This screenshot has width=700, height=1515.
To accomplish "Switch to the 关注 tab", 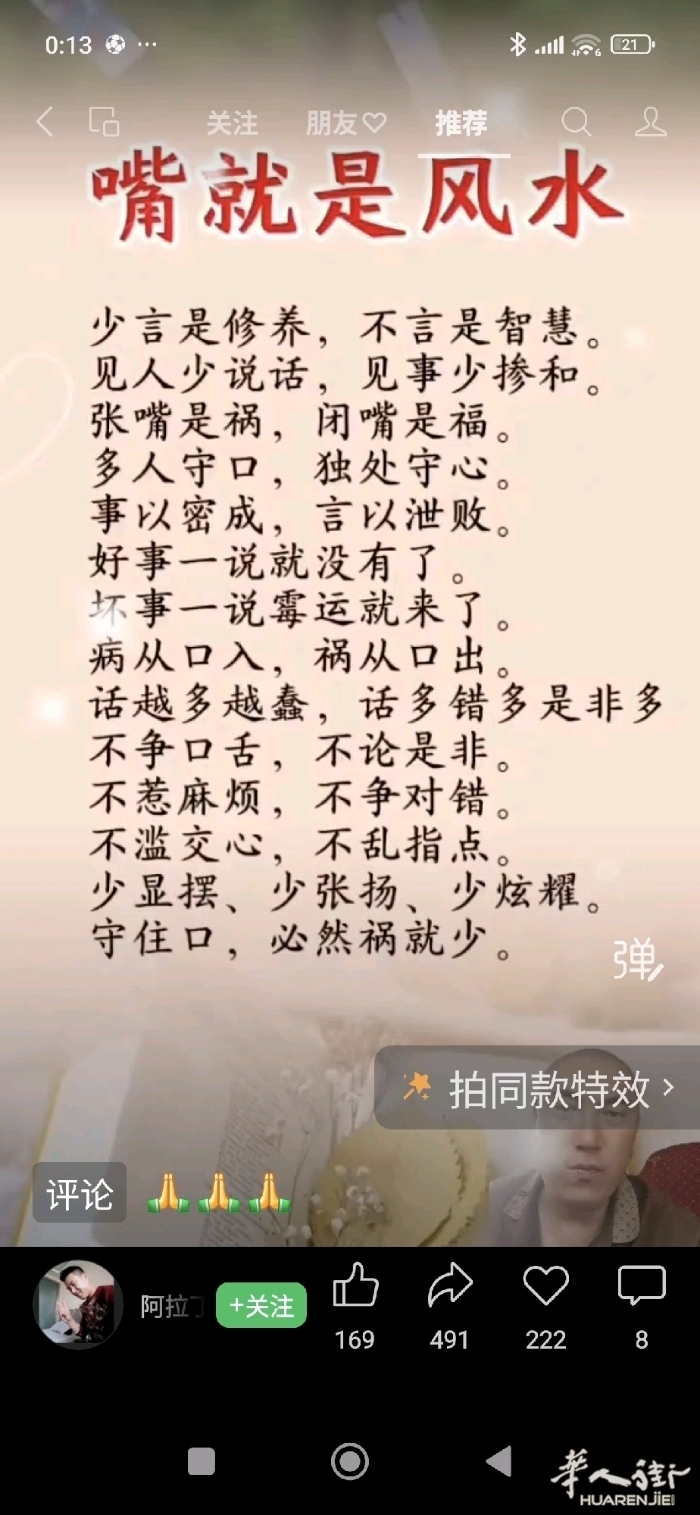I will pyautogui.click(x=232, y=123).
